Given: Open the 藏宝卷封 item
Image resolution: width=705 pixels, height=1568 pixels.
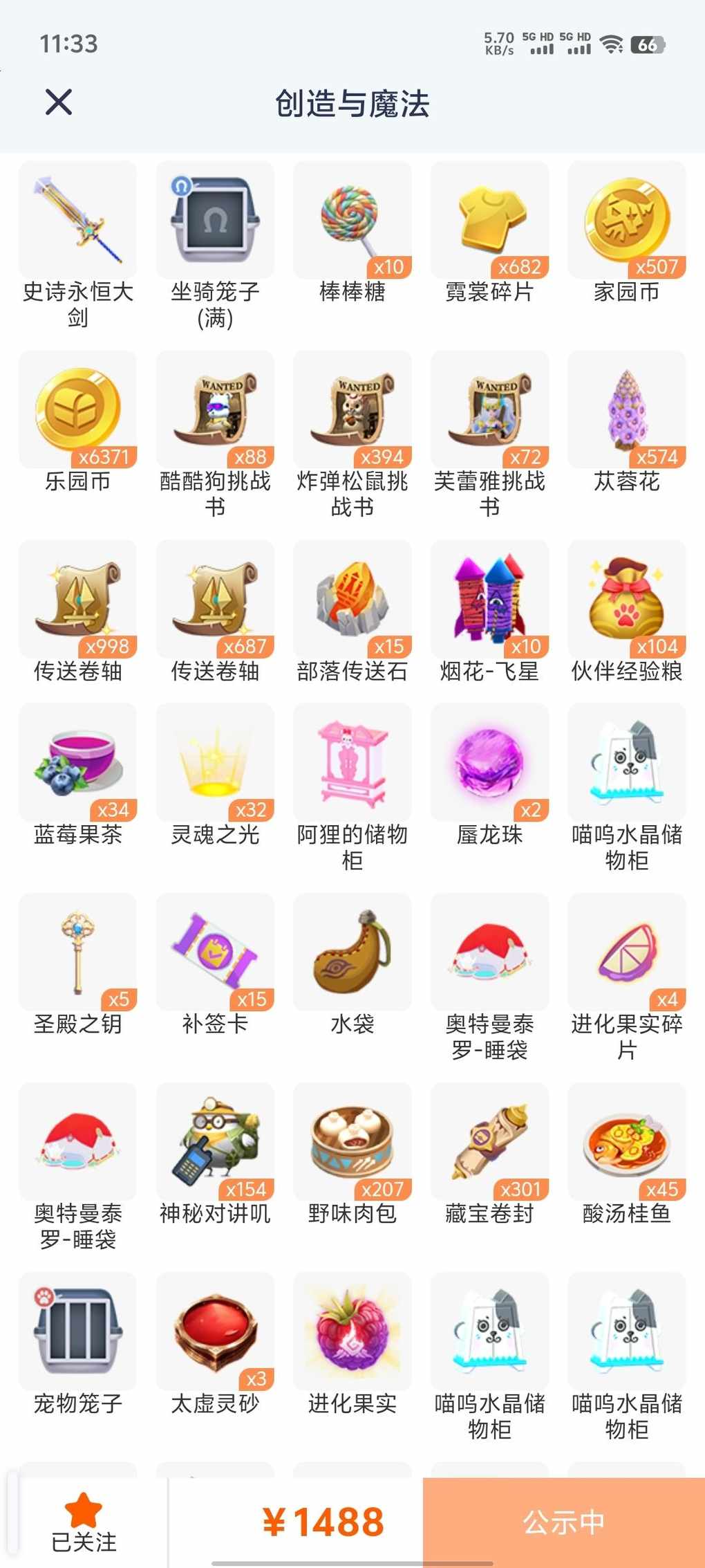Looking at the screenshot, I should coord(489,1142).
